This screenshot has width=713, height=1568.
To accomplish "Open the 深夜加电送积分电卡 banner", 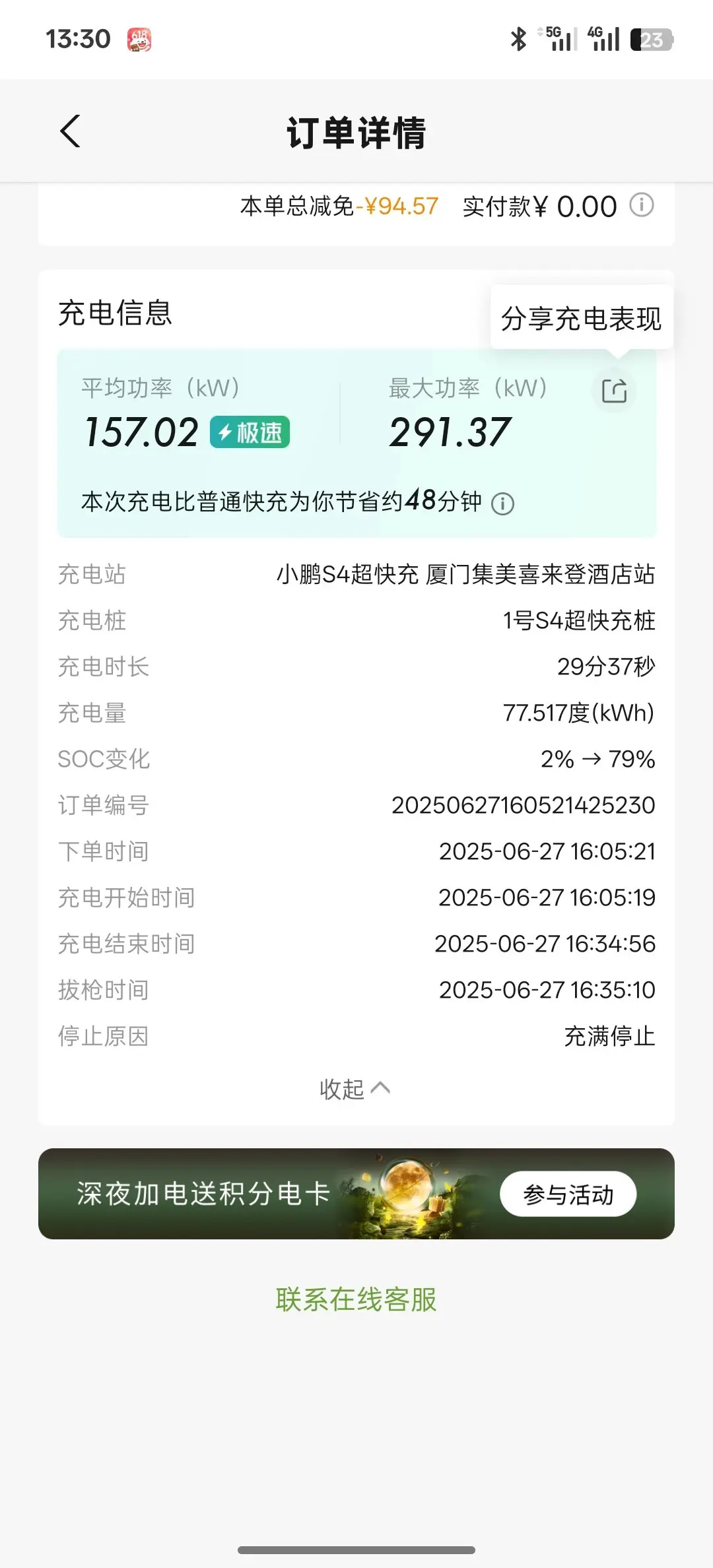I will 356,1194.
